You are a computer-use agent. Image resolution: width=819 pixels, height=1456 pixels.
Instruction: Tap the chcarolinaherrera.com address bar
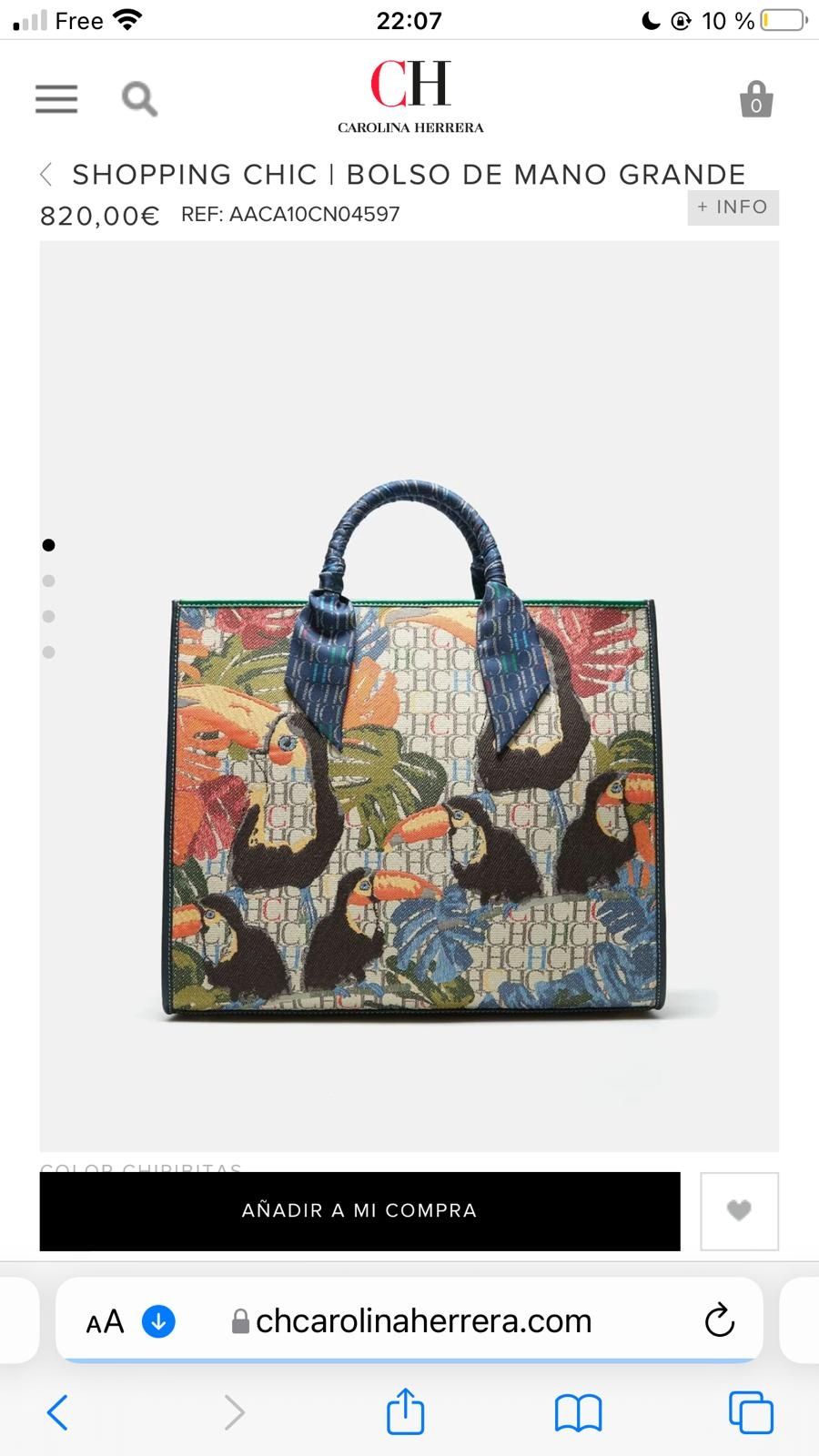[x=423, y=1320]
